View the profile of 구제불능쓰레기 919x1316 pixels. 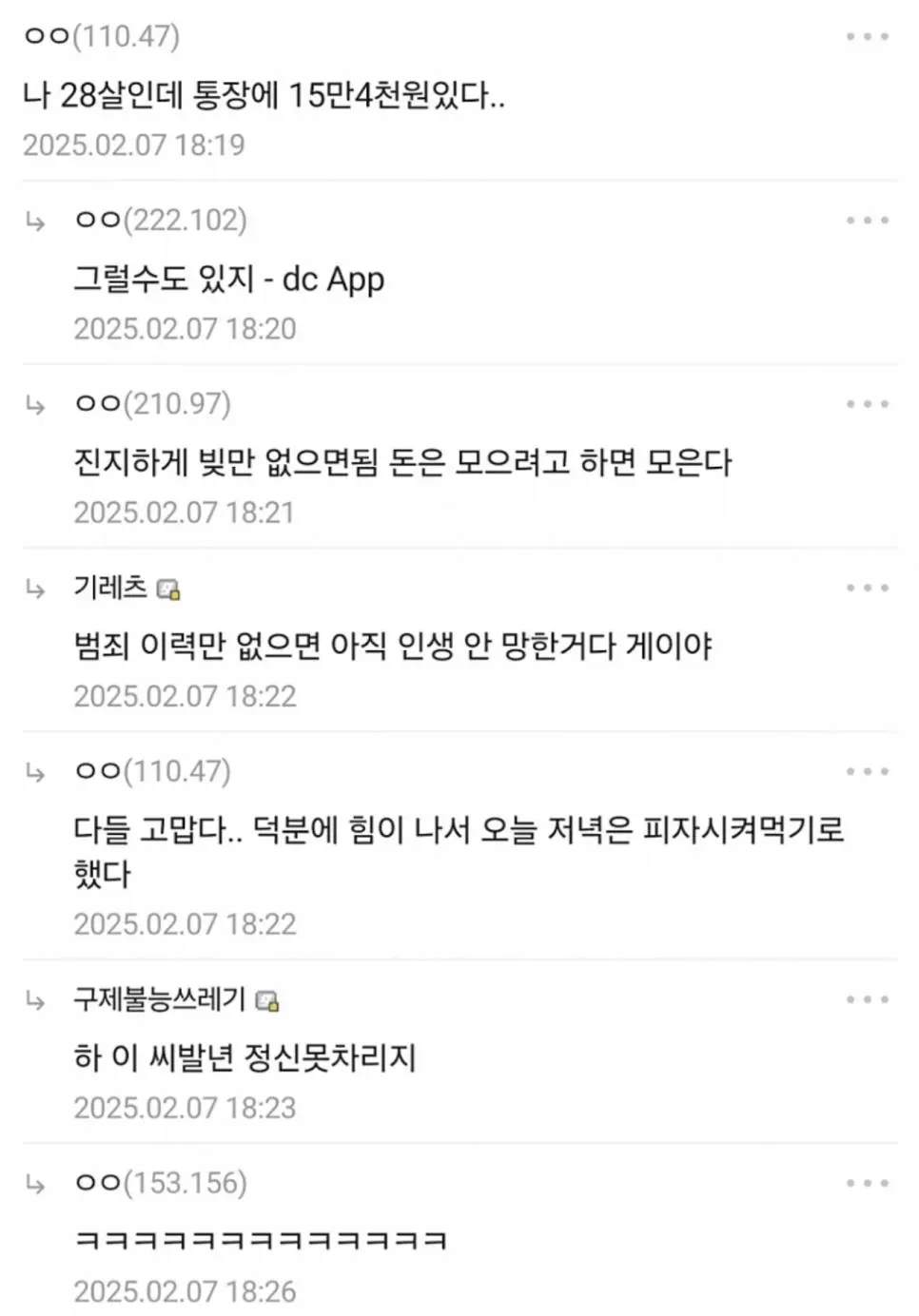tap(160, 999)
